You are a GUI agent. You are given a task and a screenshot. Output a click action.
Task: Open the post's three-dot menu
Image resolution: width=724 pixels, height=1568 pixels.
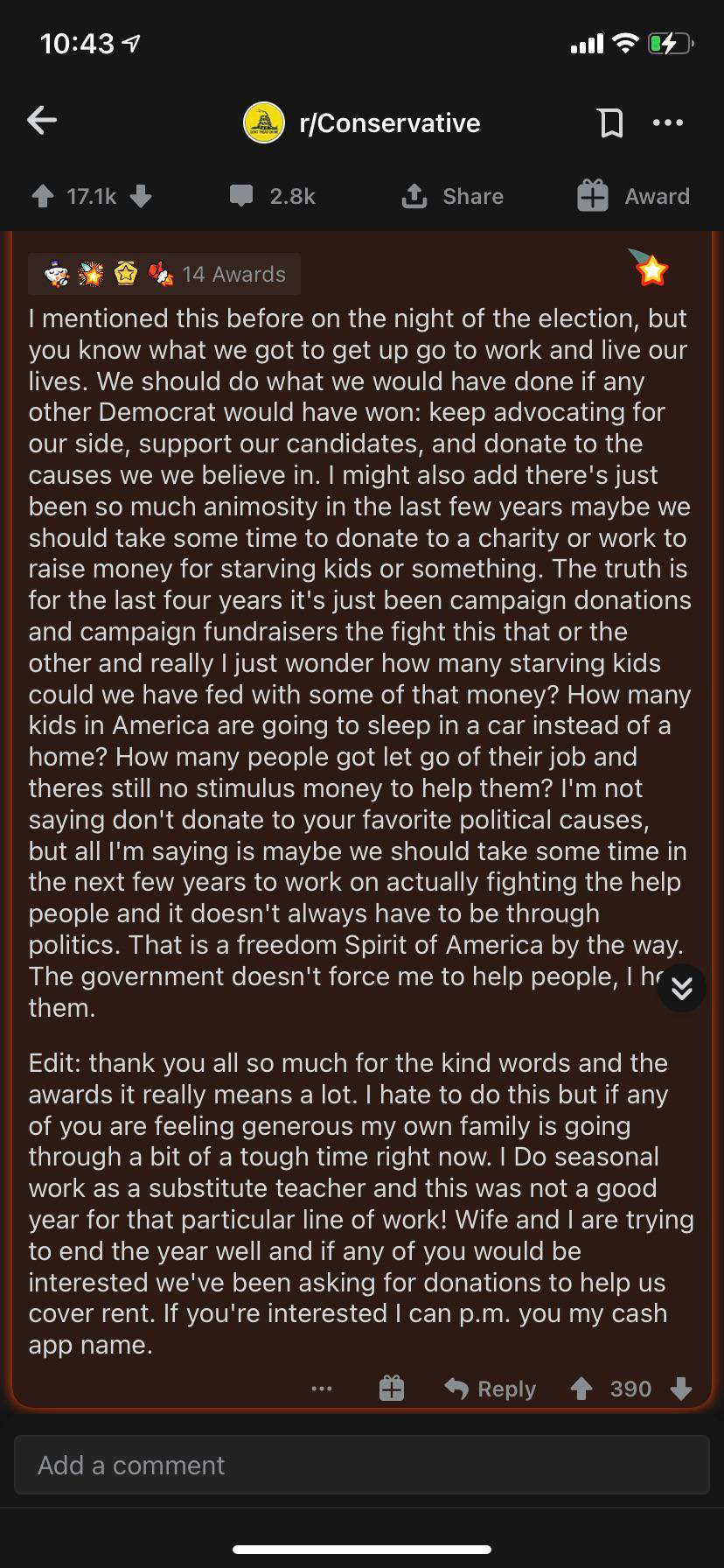click(x=668, y=122)
